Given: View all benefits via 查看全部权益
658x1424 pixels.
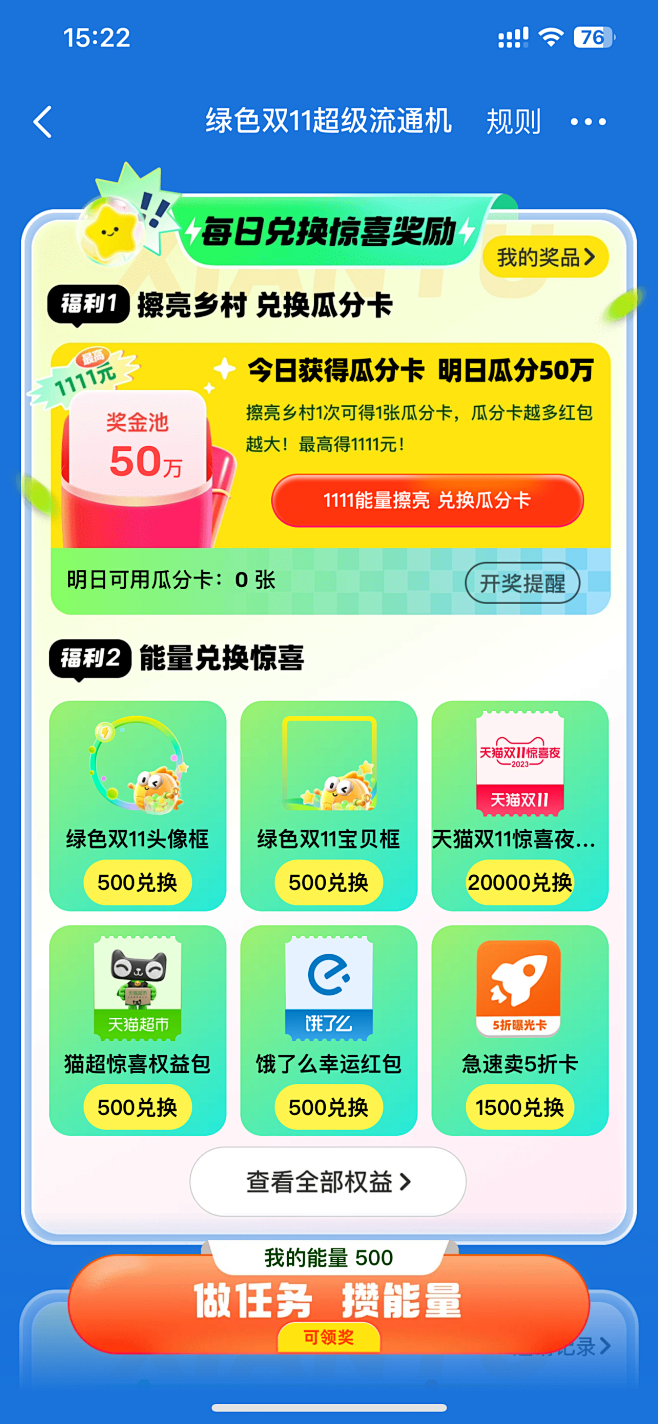Looking at the screenshot, I should (x=328, y=1182).
